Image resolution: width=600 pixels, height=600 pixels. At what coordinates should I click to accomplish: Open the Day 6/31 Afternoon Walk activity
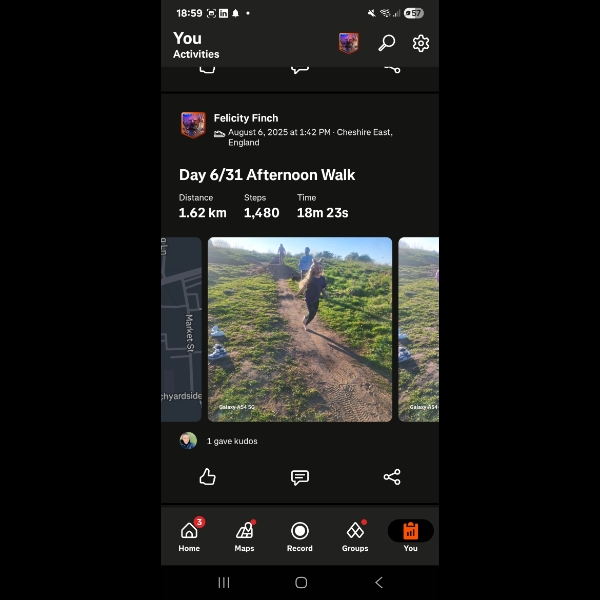click(x=267, y=175)
